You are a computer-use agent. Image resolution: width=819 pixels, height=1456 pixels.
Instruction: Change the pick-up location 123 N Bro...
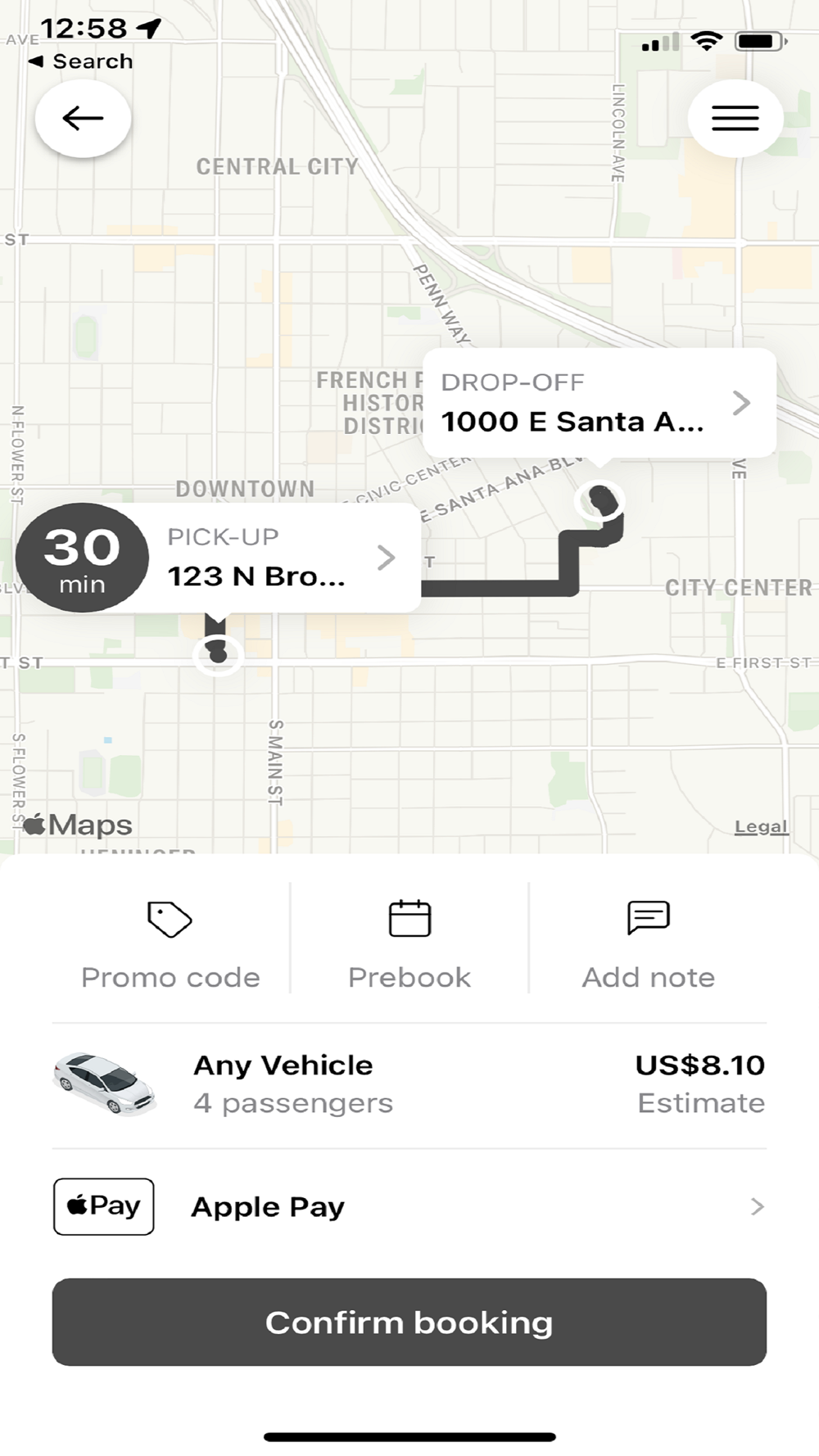278,558
